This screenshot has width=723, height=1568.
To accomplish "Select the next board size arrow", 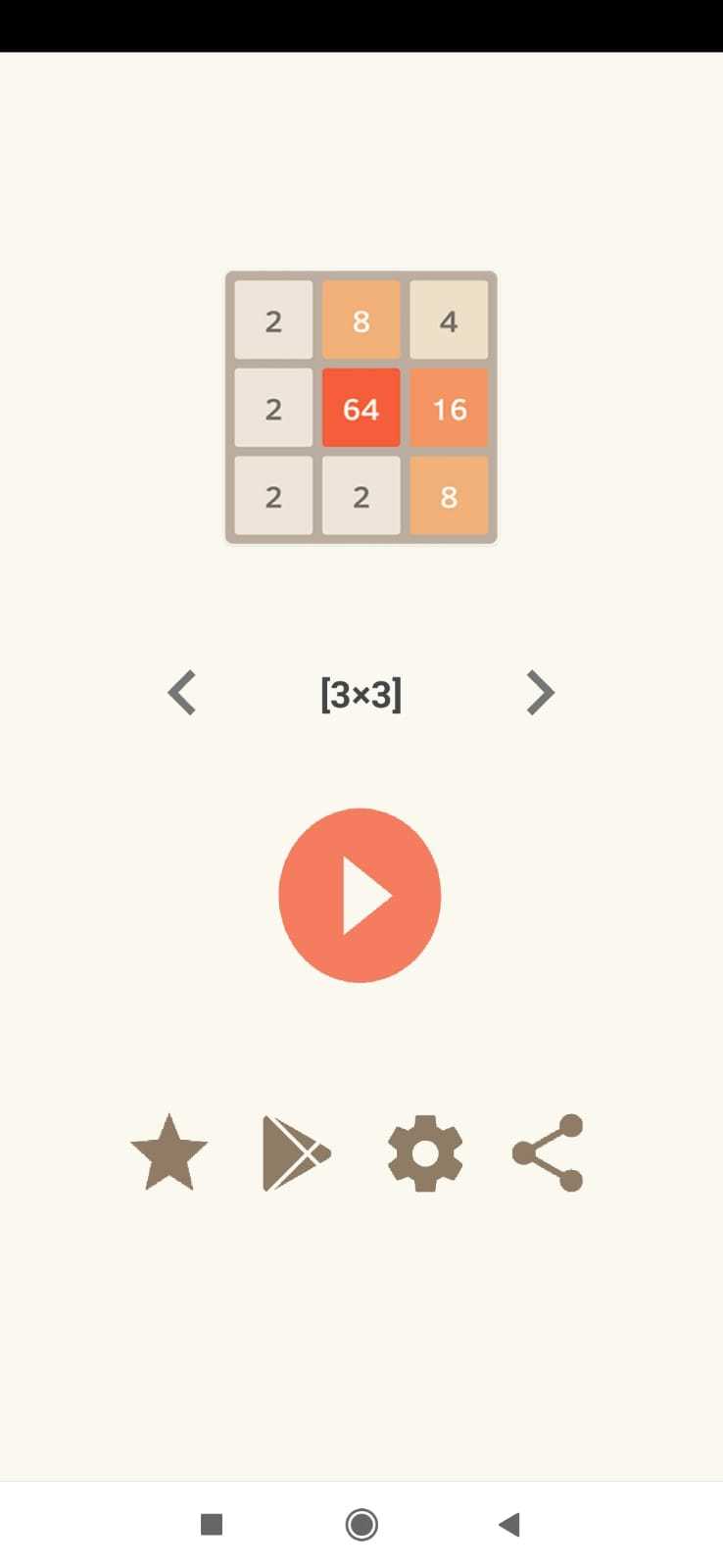I will point(540,693).
